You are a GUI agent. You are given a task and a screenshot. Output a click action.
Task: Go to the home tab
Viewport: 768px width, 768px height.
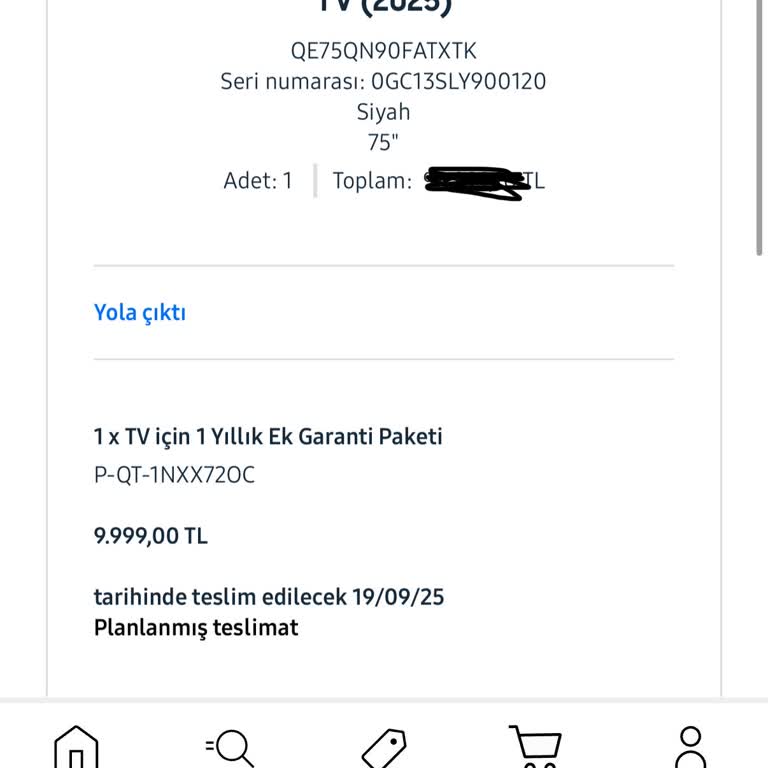[x=77, y=746]
